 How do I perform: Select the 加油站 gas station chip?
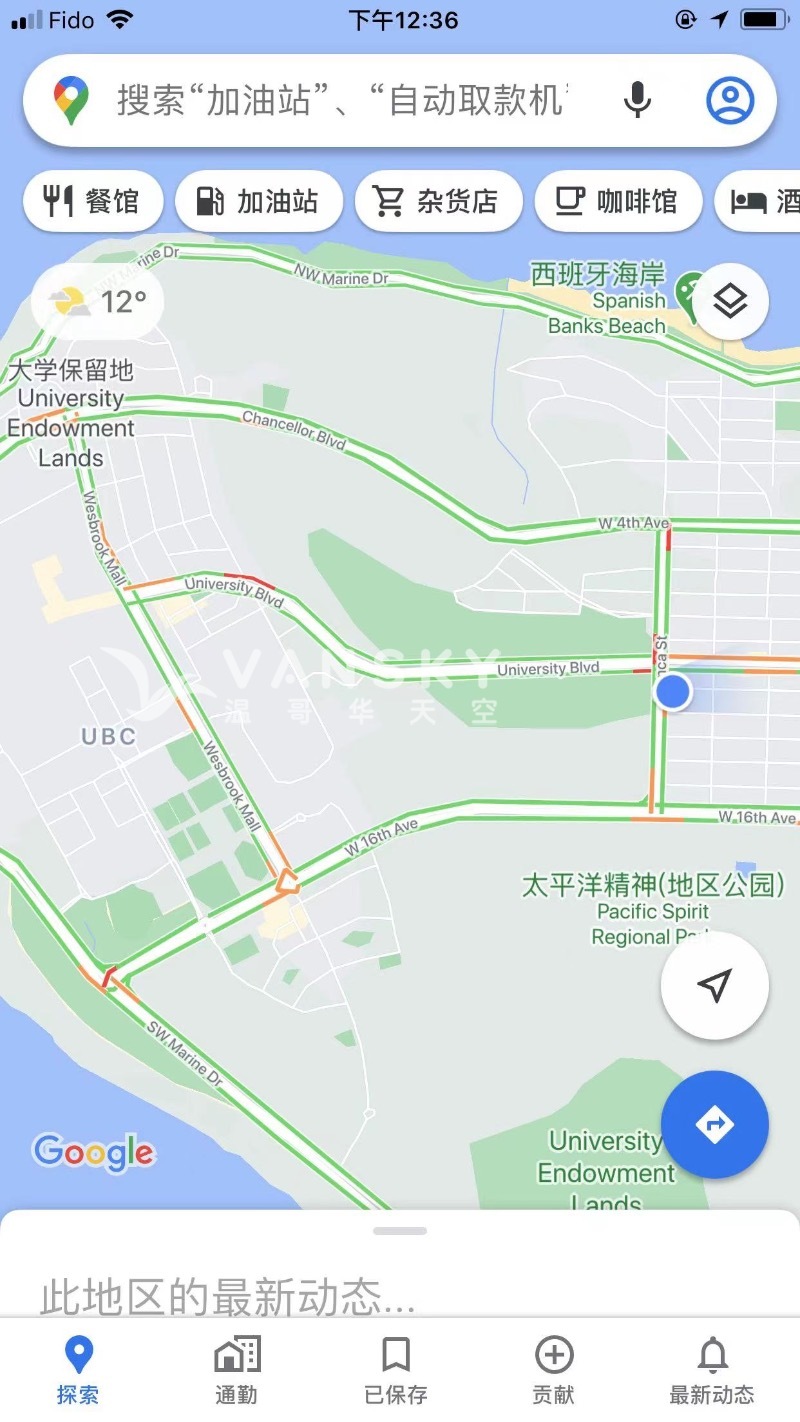[259, 201]
